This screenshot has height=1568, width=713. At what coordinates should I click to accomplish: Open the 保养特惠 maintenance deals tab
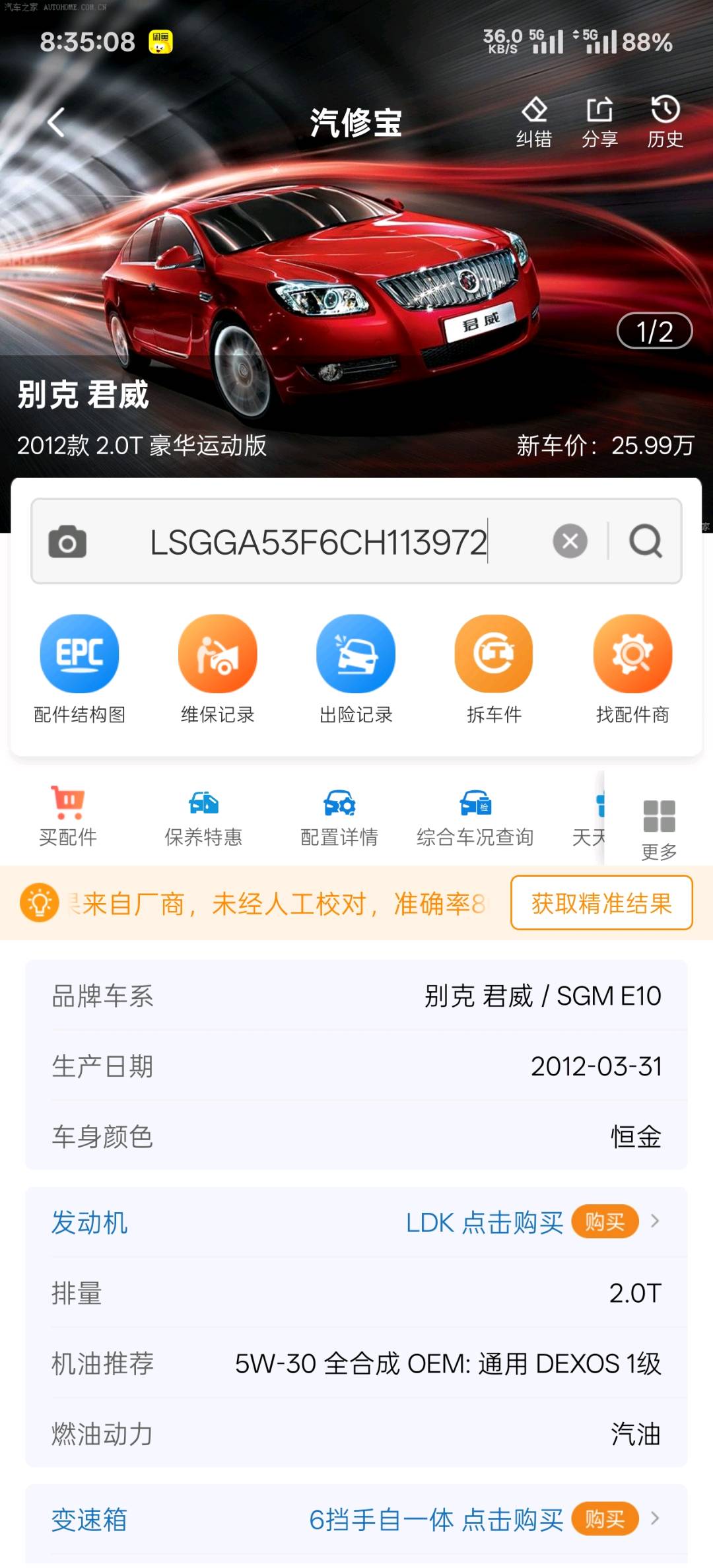(203, 819)
